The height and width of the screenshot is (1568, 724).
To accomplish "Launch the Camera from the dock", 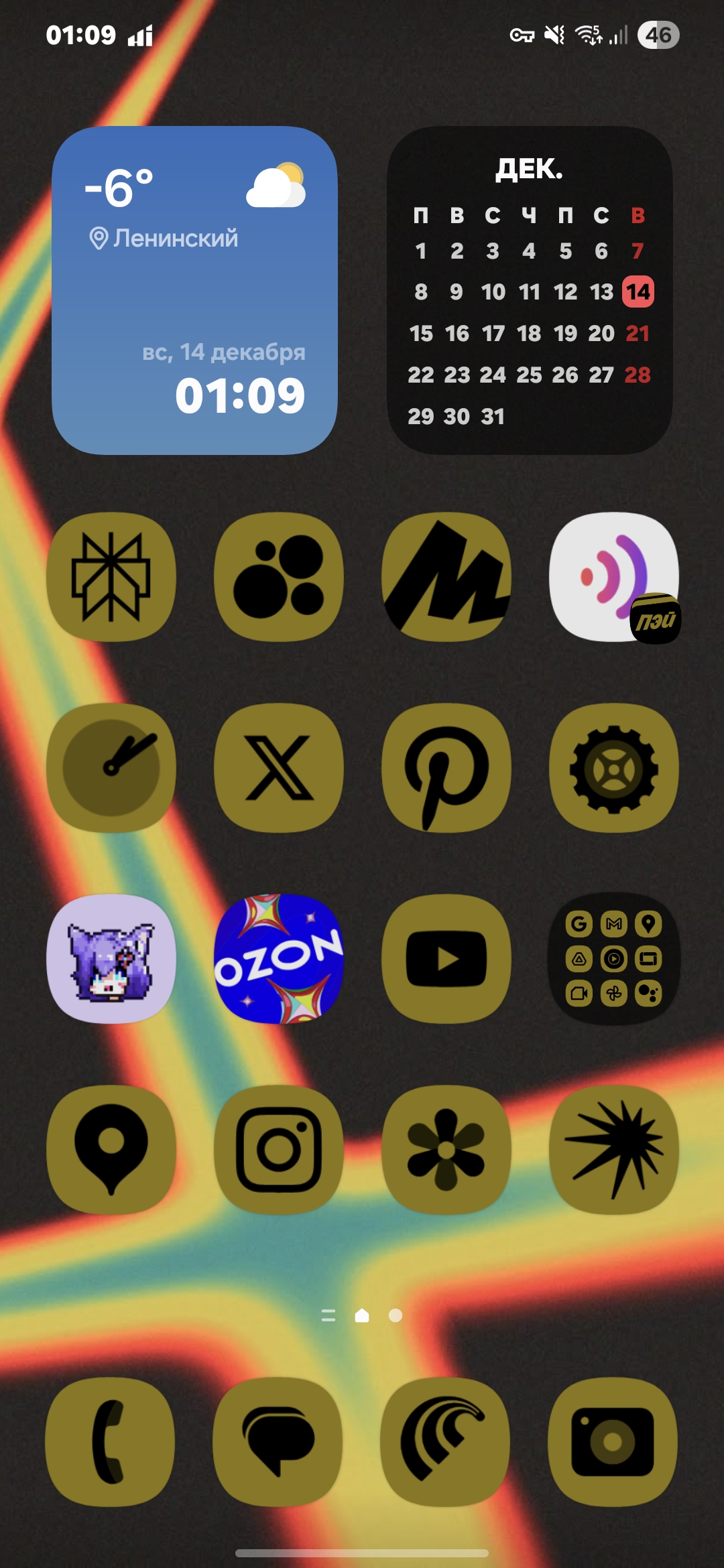I will [613, 1442].
